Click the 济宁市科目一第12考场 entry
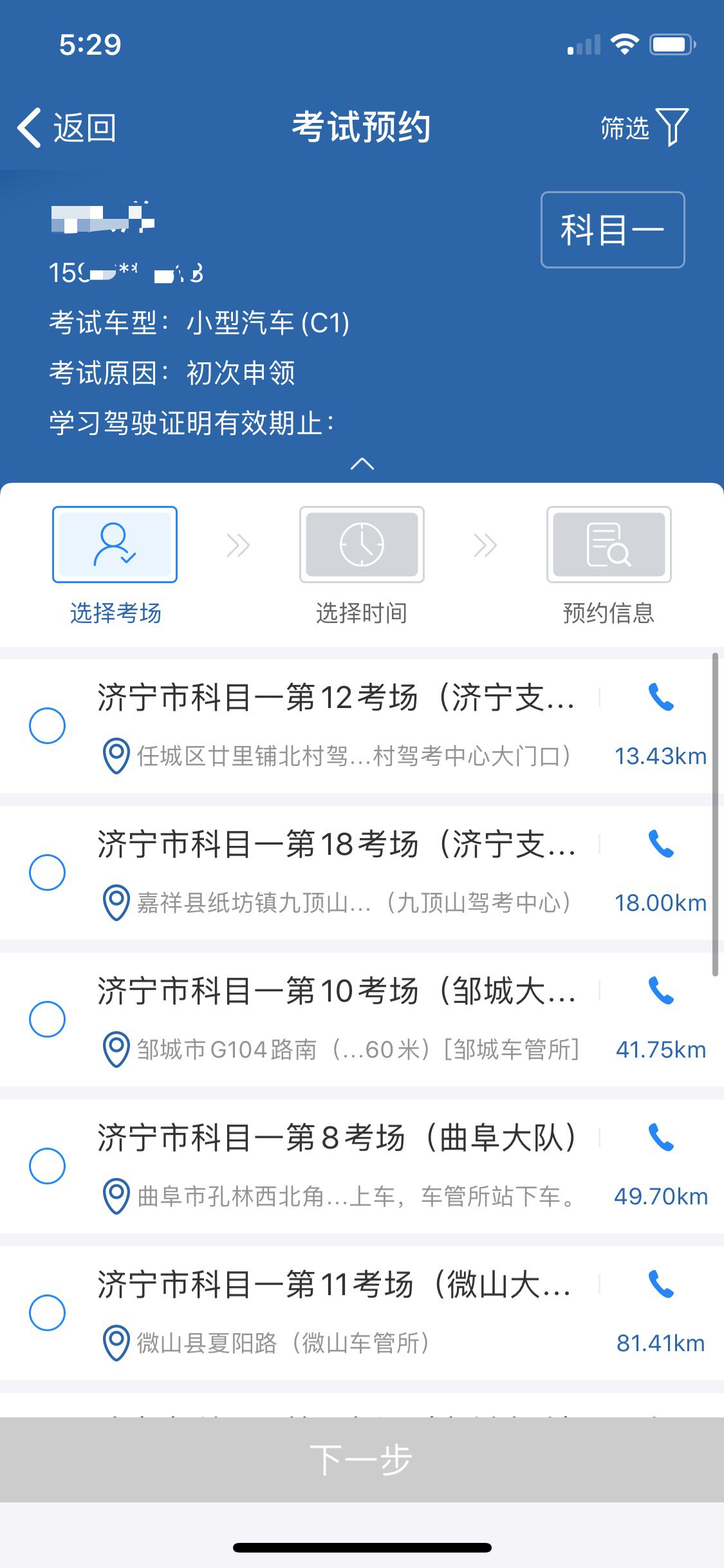 tap(335, 696)
